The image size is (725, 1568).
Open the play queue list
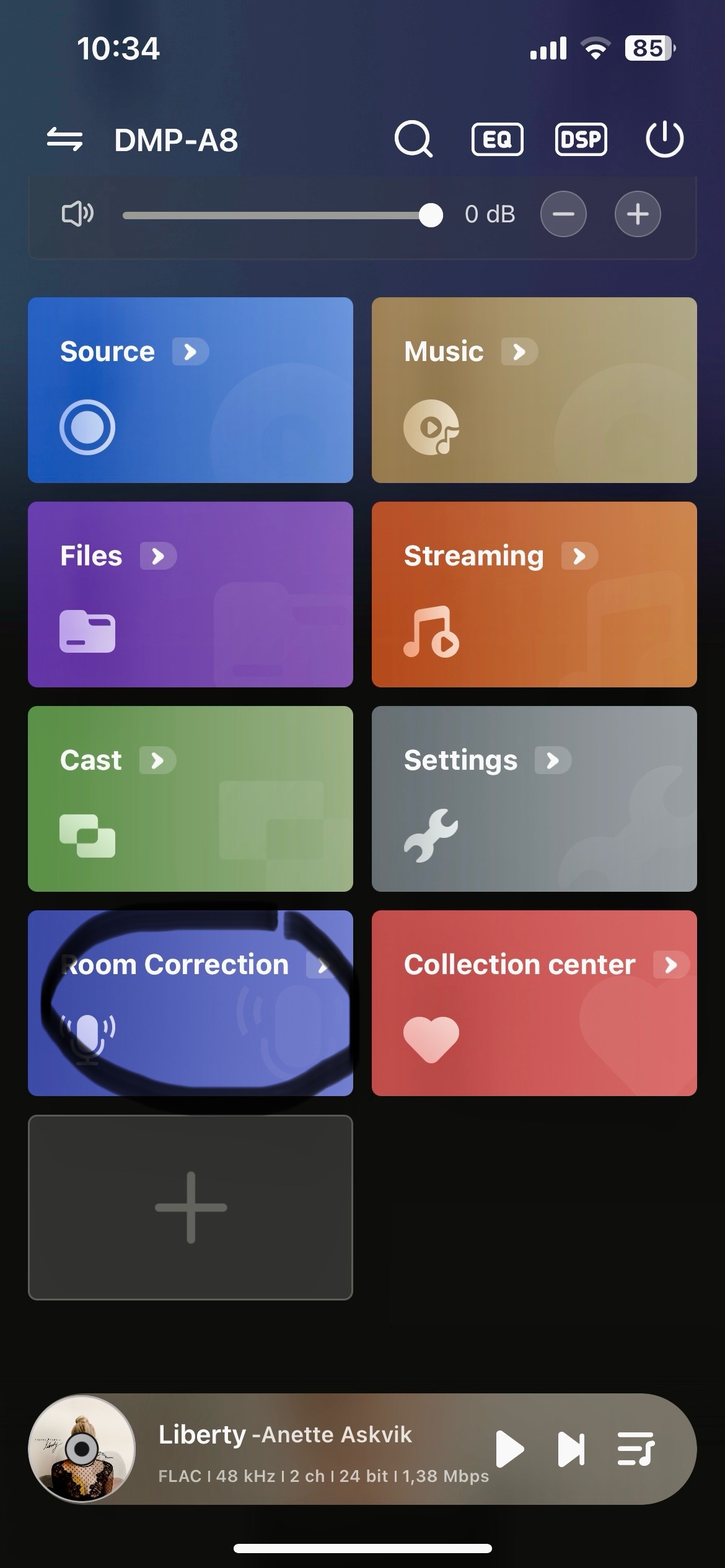tap(636, 1449)
